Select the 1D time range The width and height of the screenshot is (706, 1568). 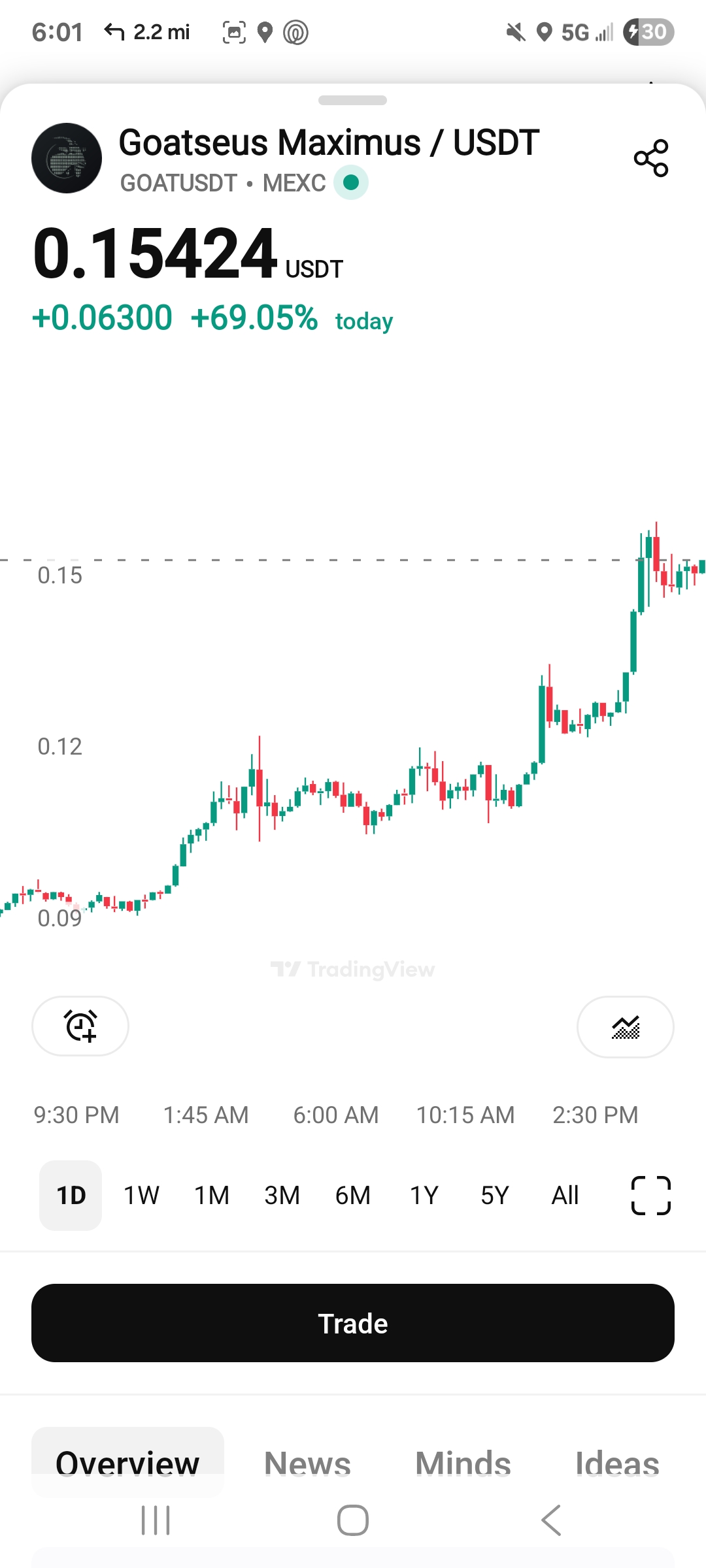point(71,1196)
